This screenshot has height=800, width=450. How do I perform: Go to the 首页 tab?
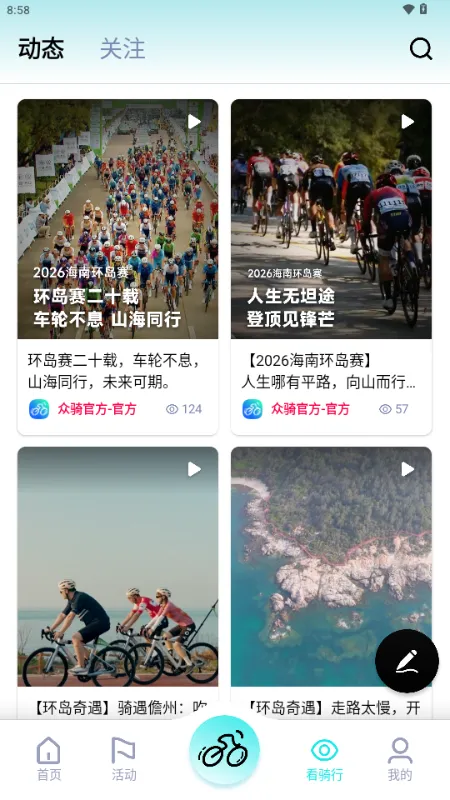[x=48, y=759]
